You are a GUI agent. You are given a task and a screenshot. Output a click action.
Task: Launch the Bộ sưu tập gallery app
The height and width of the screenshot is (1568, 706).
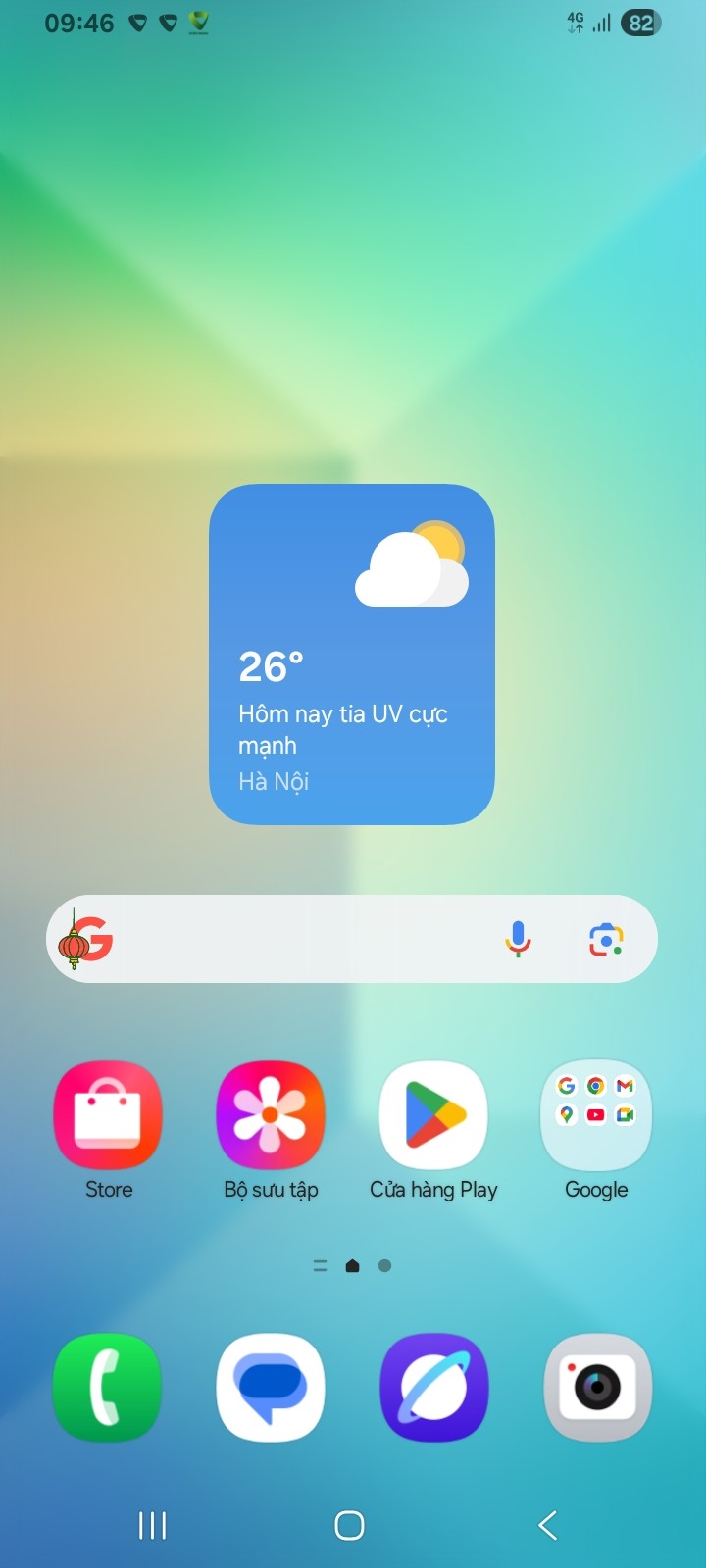click(271, 1115)
